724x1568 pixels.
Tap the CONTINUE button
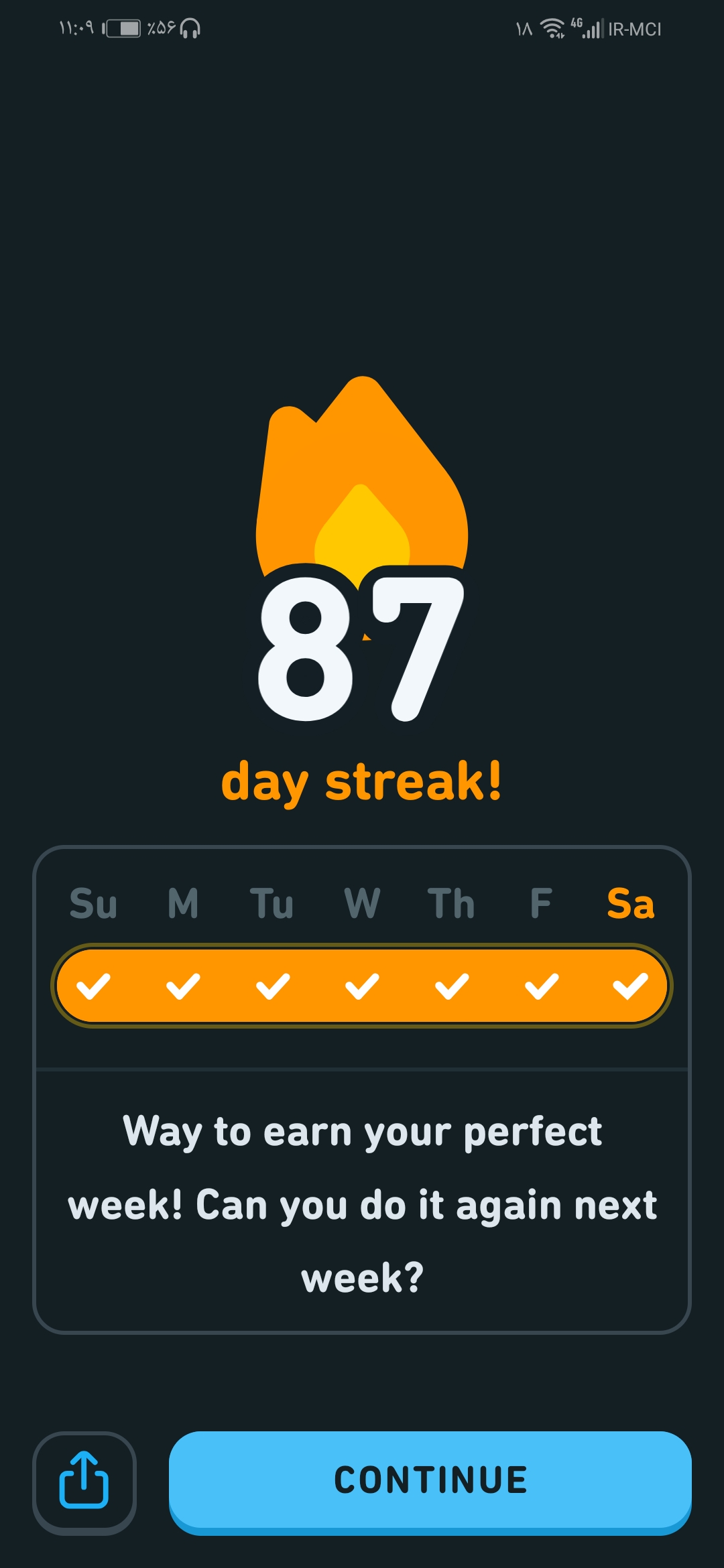[430, 1482]
